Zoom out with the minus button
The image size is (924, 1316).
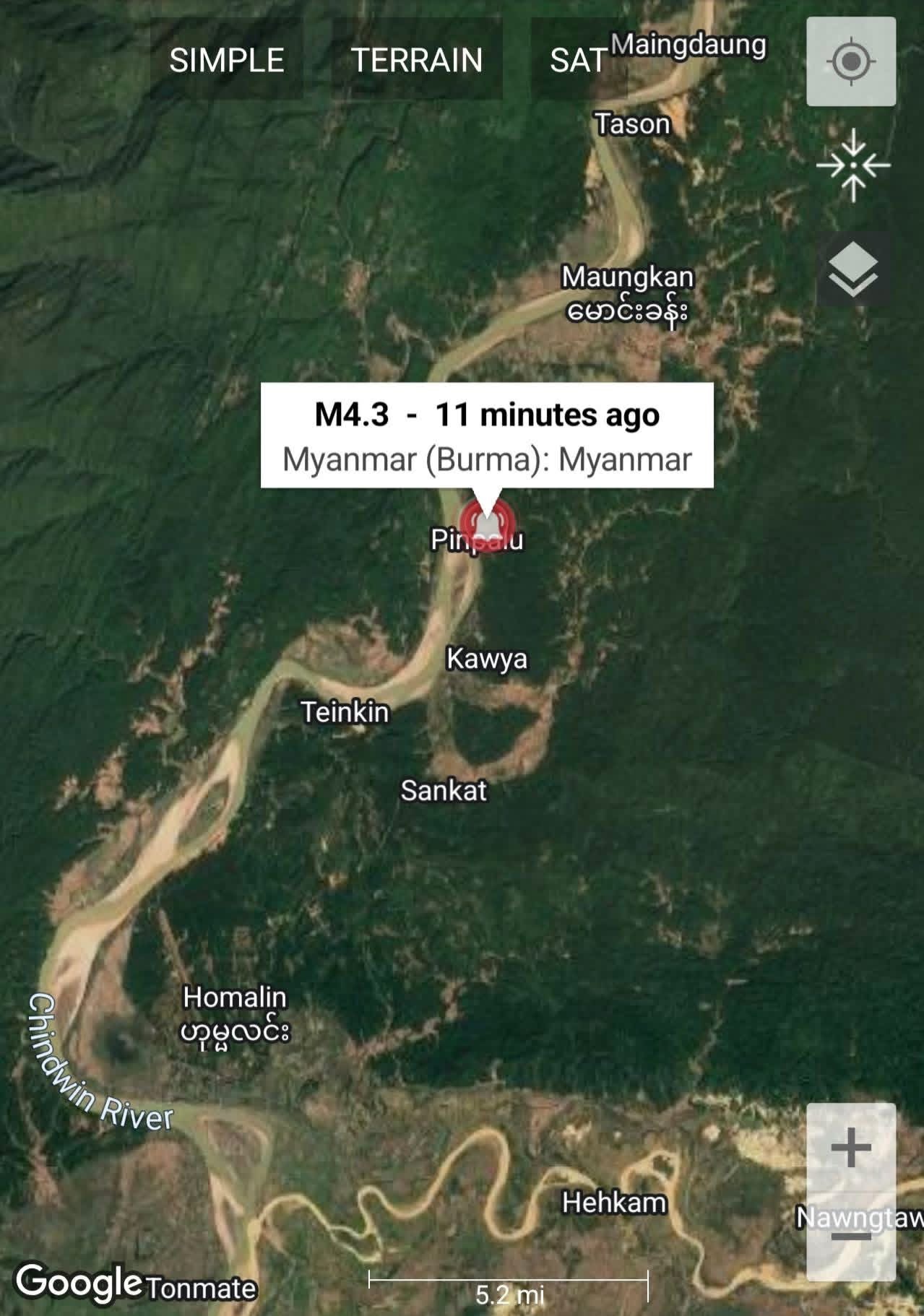(851, 1237)
